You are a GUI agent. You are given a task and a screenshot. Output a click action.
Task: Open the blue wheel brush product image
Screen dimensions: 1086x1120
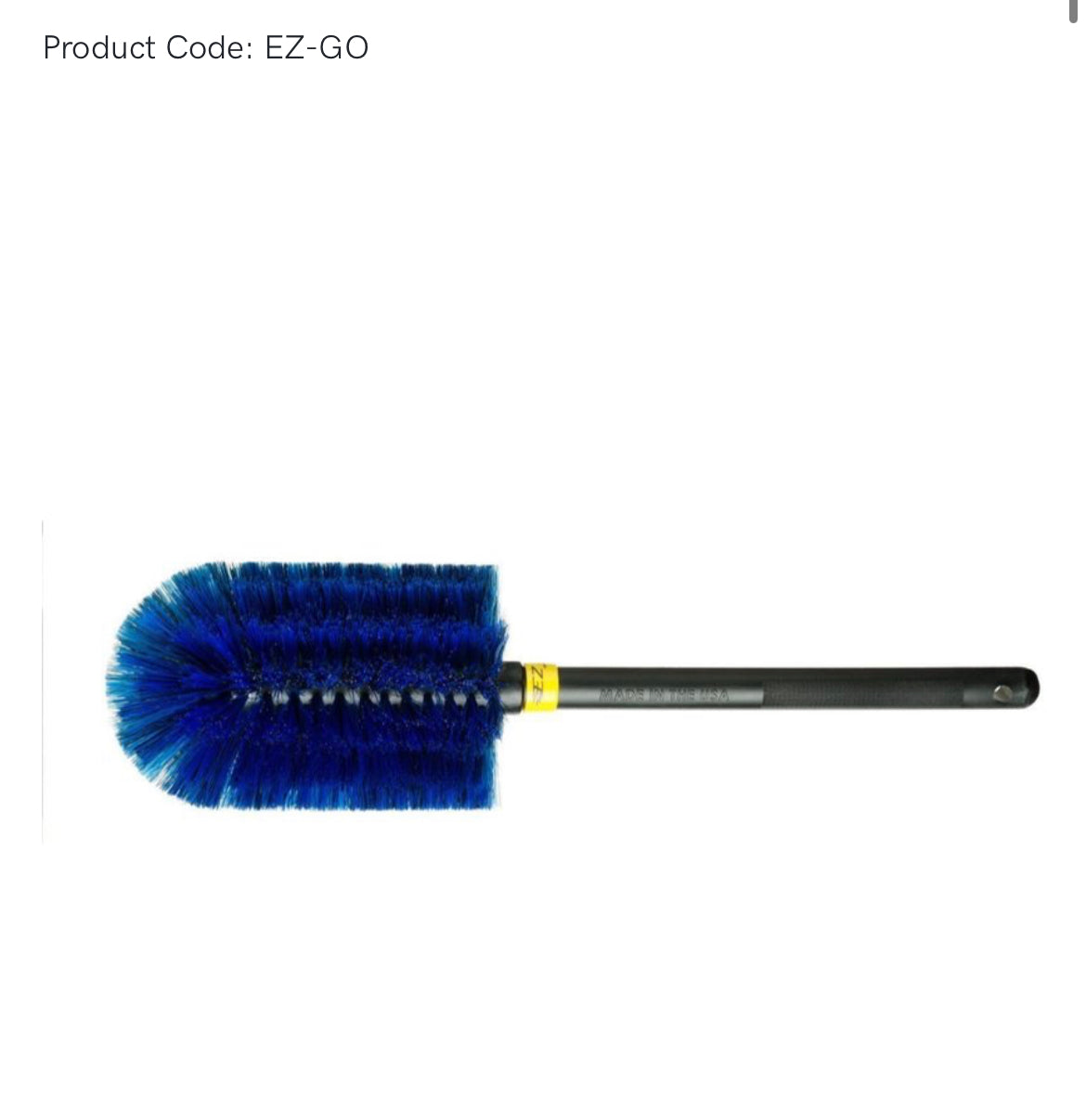[542, 684]
